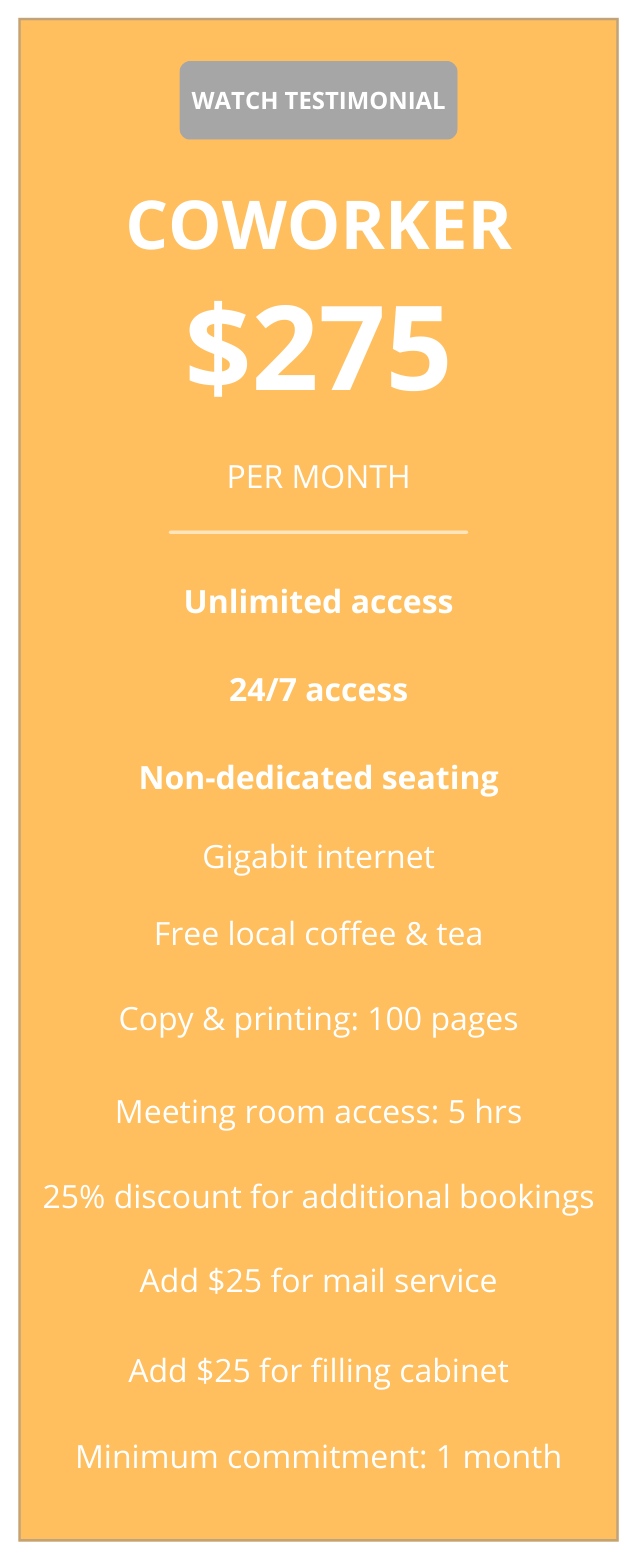Tap the Watch Testimonial button
The width and height of the screenshot is (629, 1553).
pos(318,101)
